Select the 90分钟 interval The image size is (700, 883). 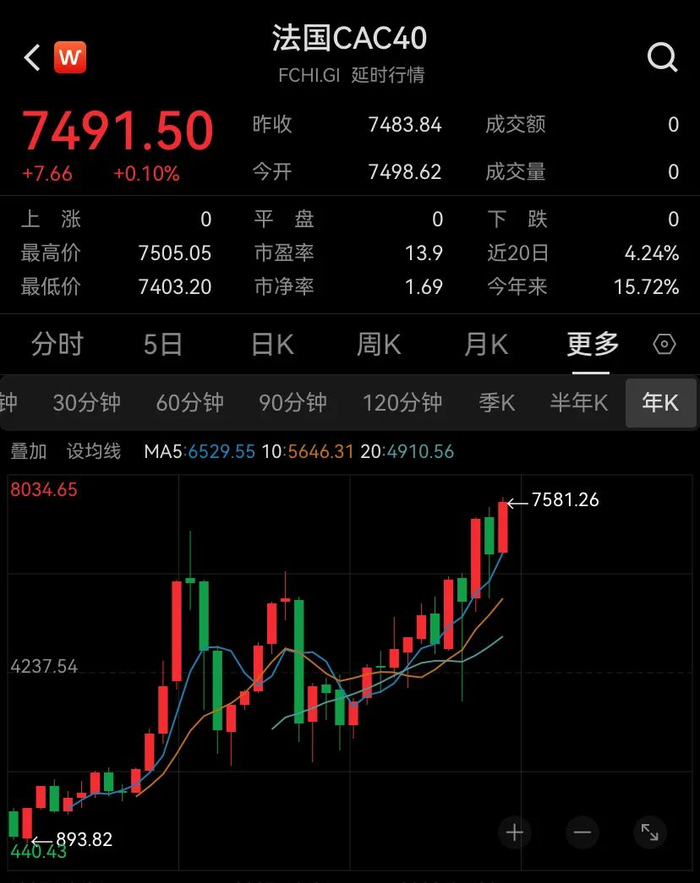(x=293, y=403)
